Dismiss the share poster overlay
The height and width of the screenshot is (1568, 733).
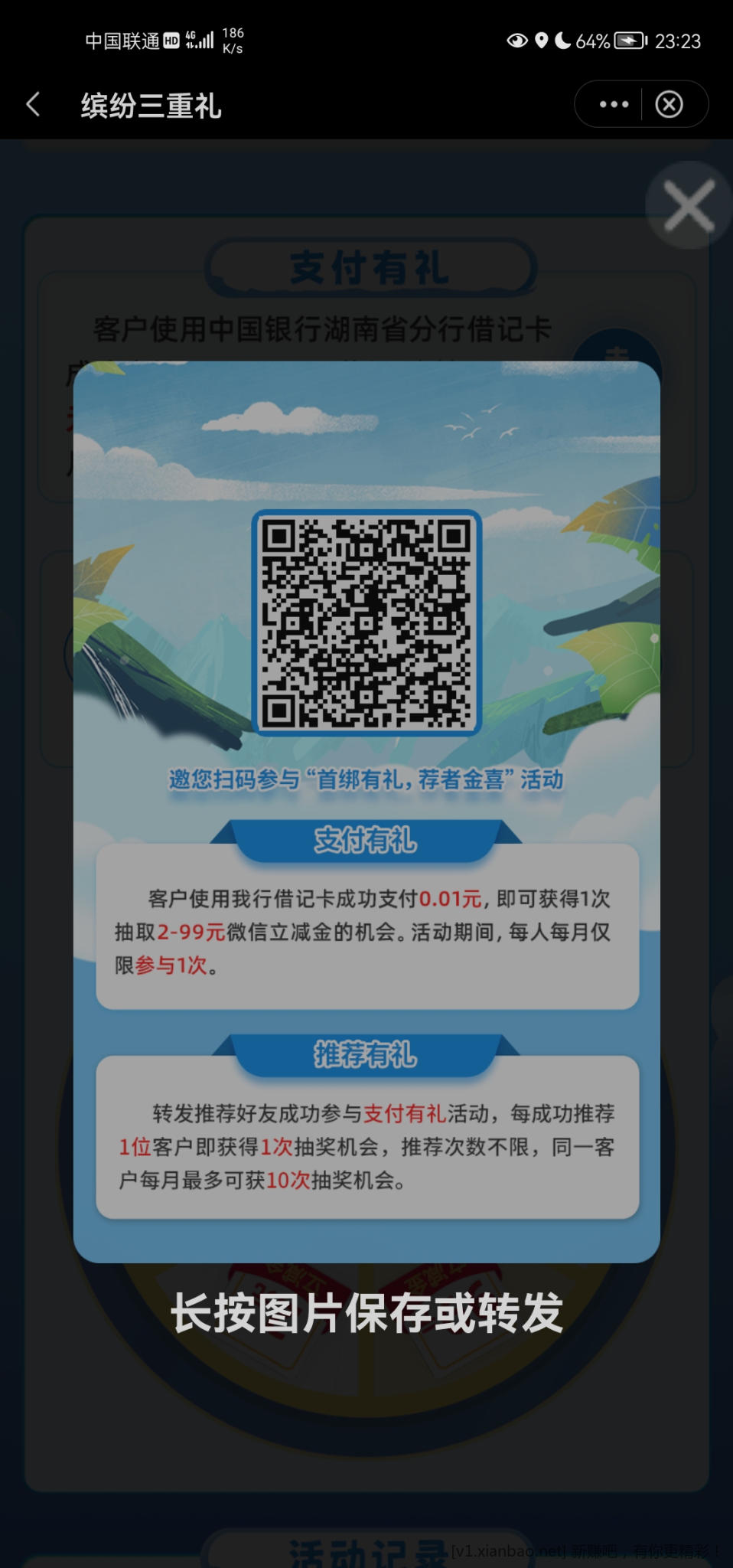tap(689, 205)
